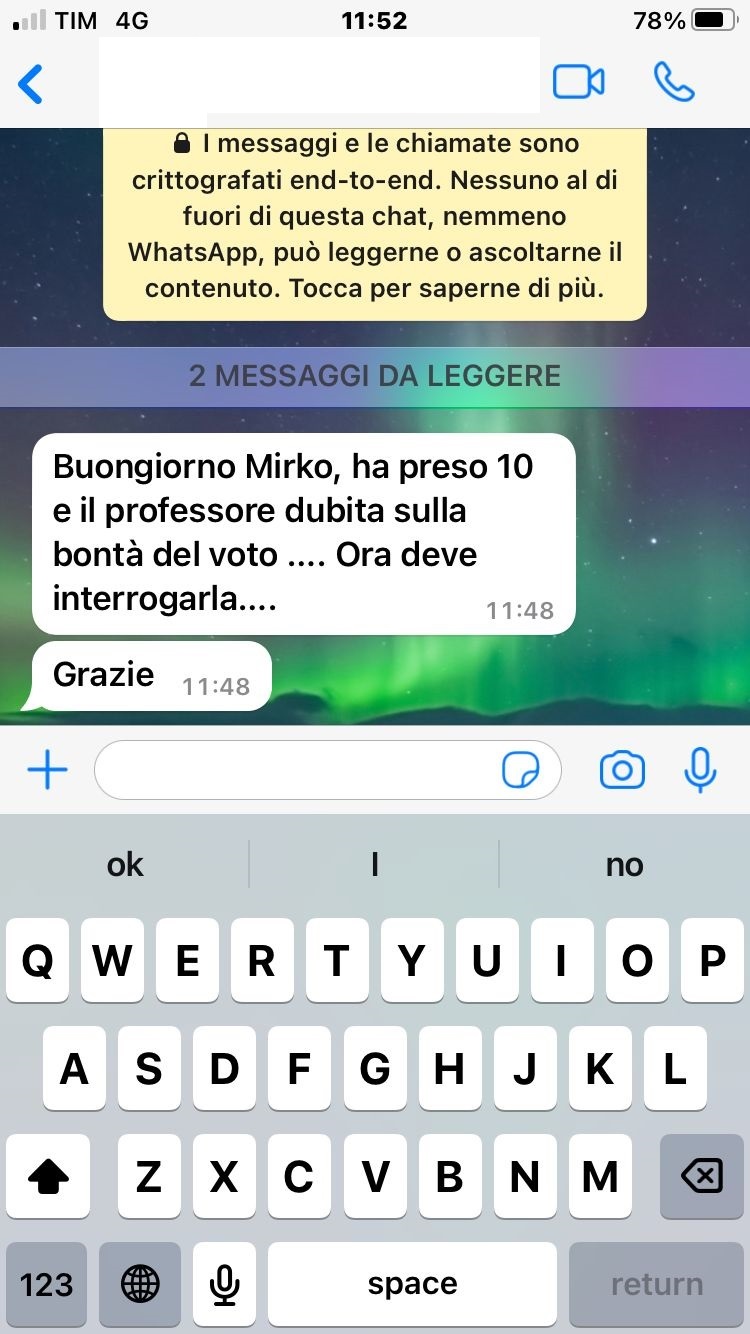Image resolution: width=750 pixels, height=1334 pixels.
Task: Go back to the chat list
Action: (32, 84)
